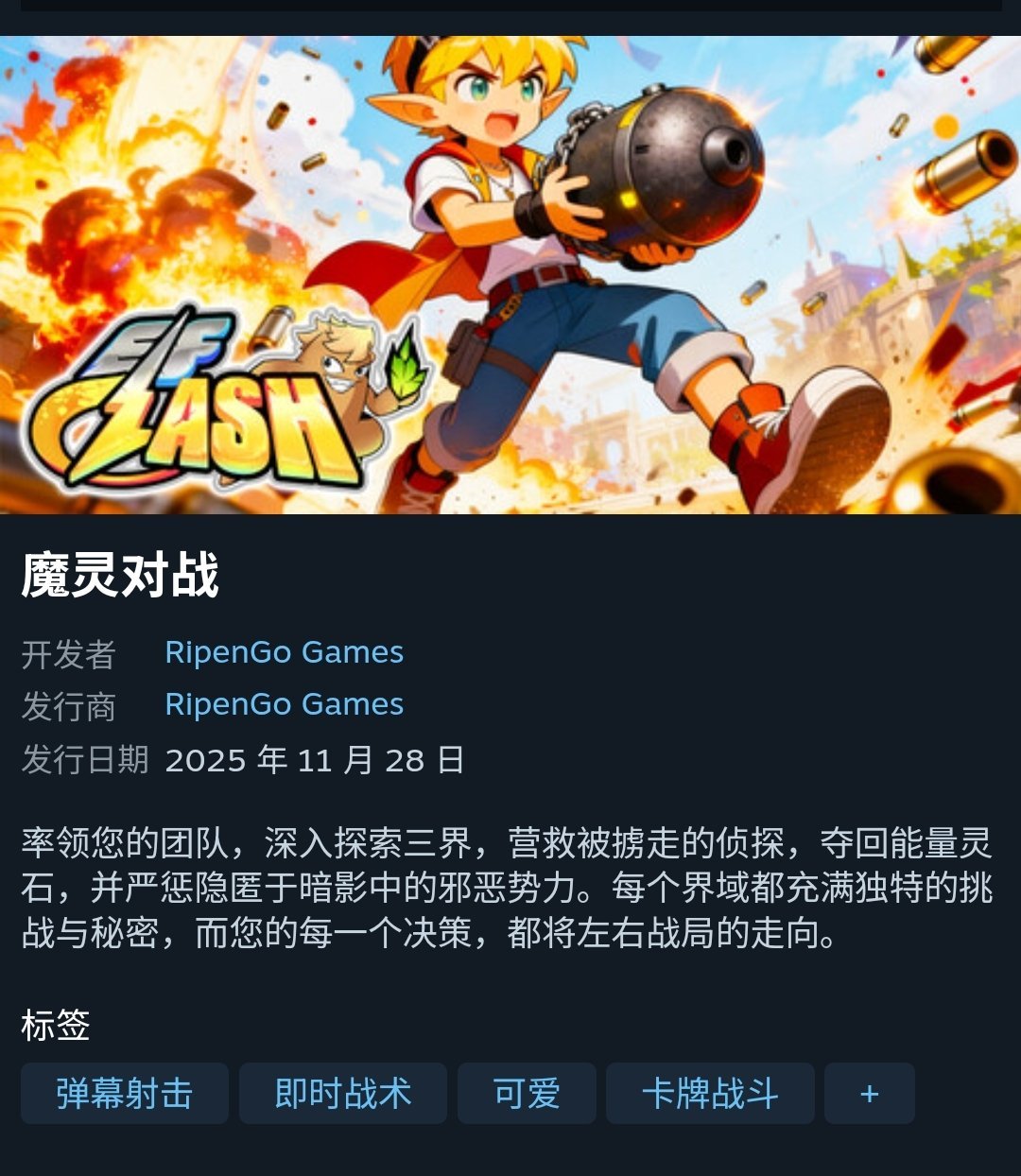Select the 弹幕射击 tag
1021x1176 pixels.
(x=124, y=1094)
